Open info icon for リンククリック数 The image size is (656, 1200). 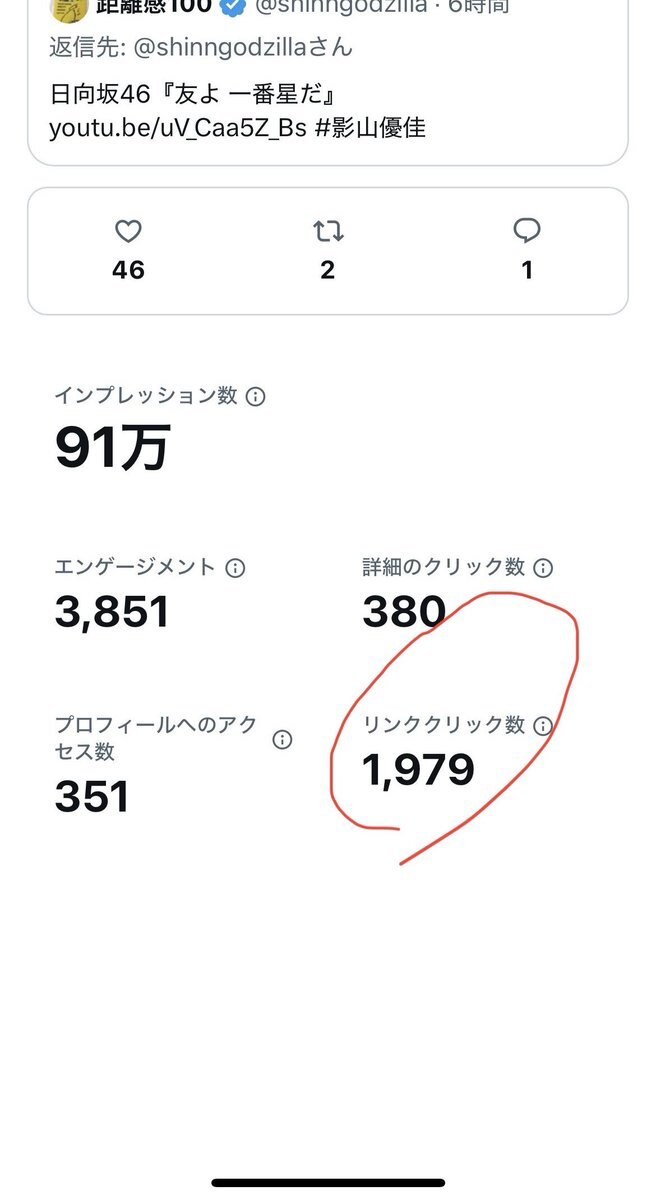(542, 726)
